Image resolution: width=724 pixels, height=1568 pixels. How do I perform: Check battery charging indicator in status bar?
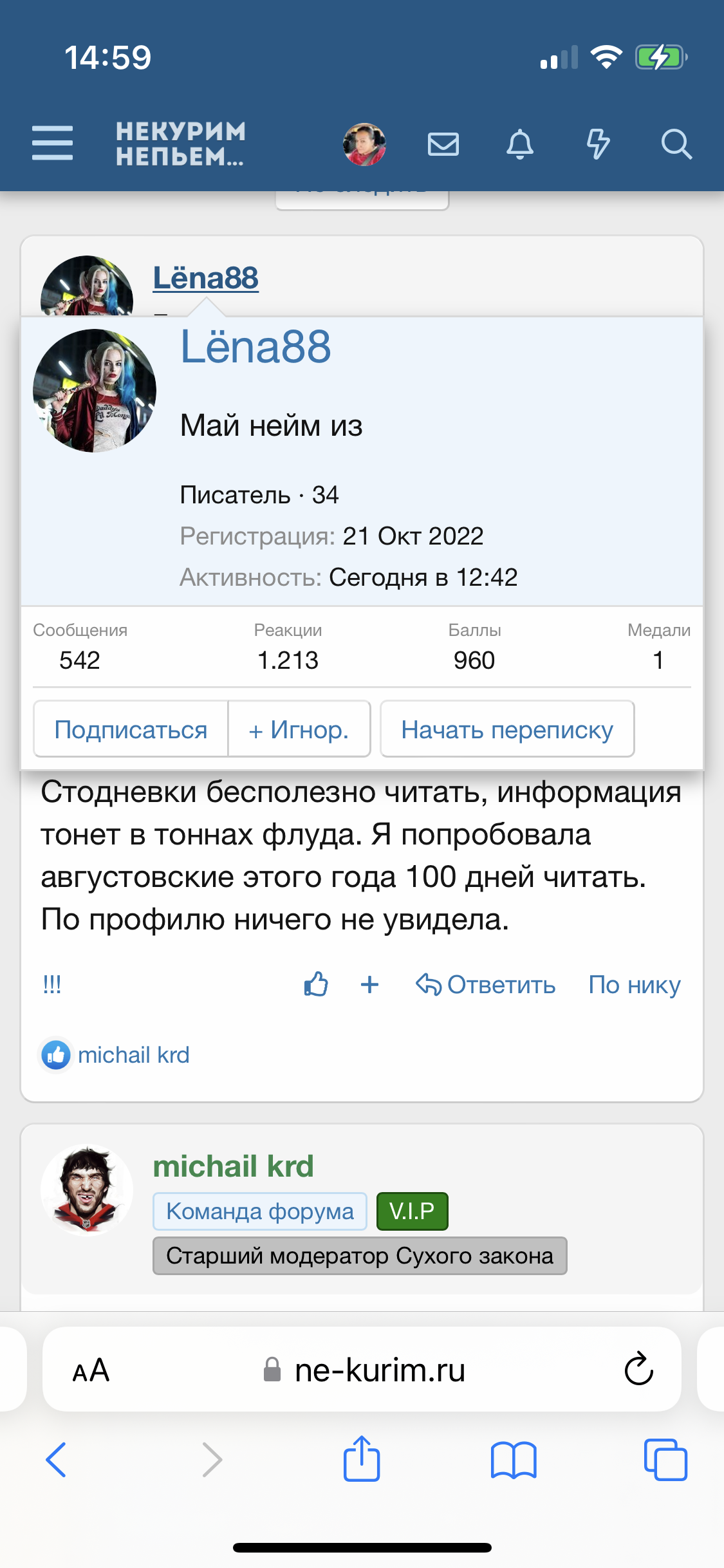[x=658, y=57]
